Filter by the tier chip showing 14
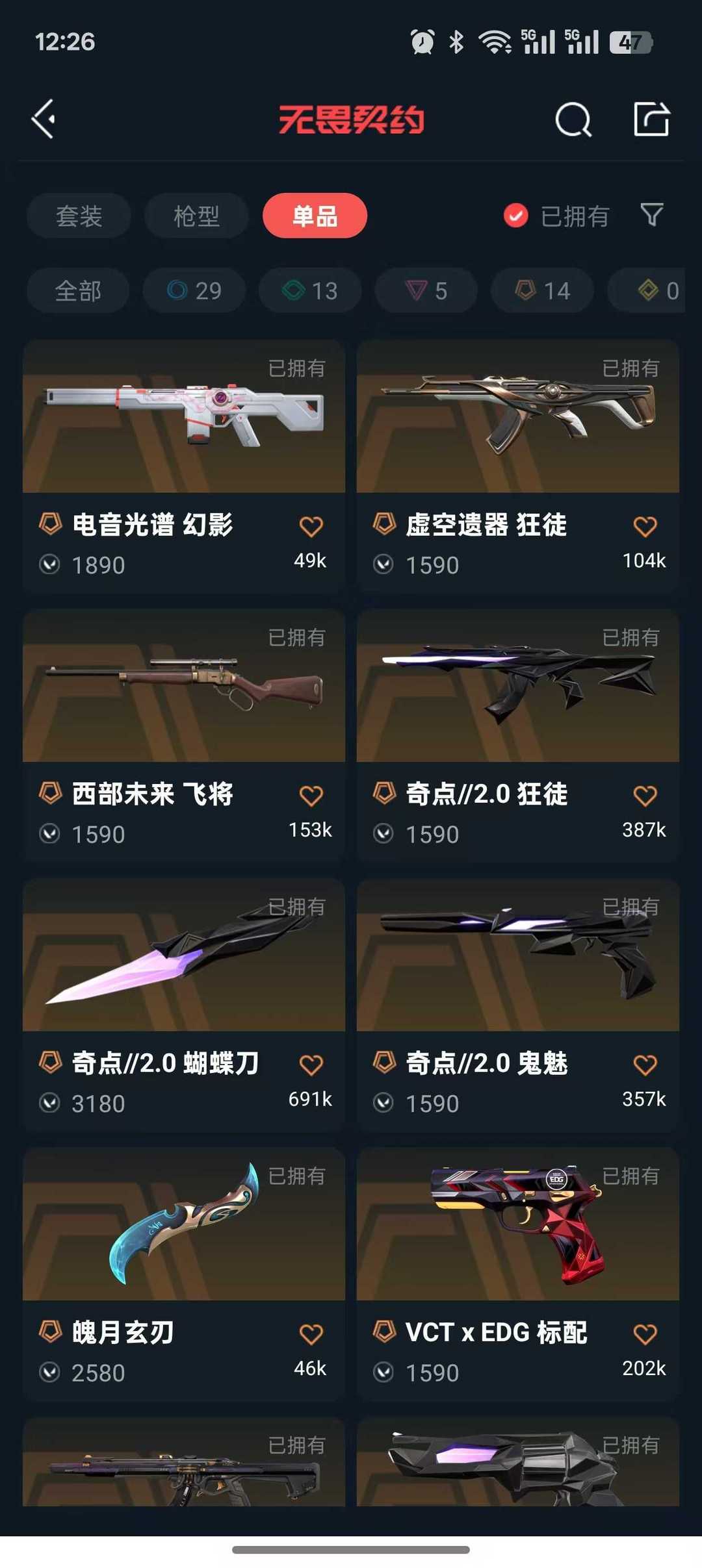The height and width of the screenshot is (1568, 702). coord(542,290)
